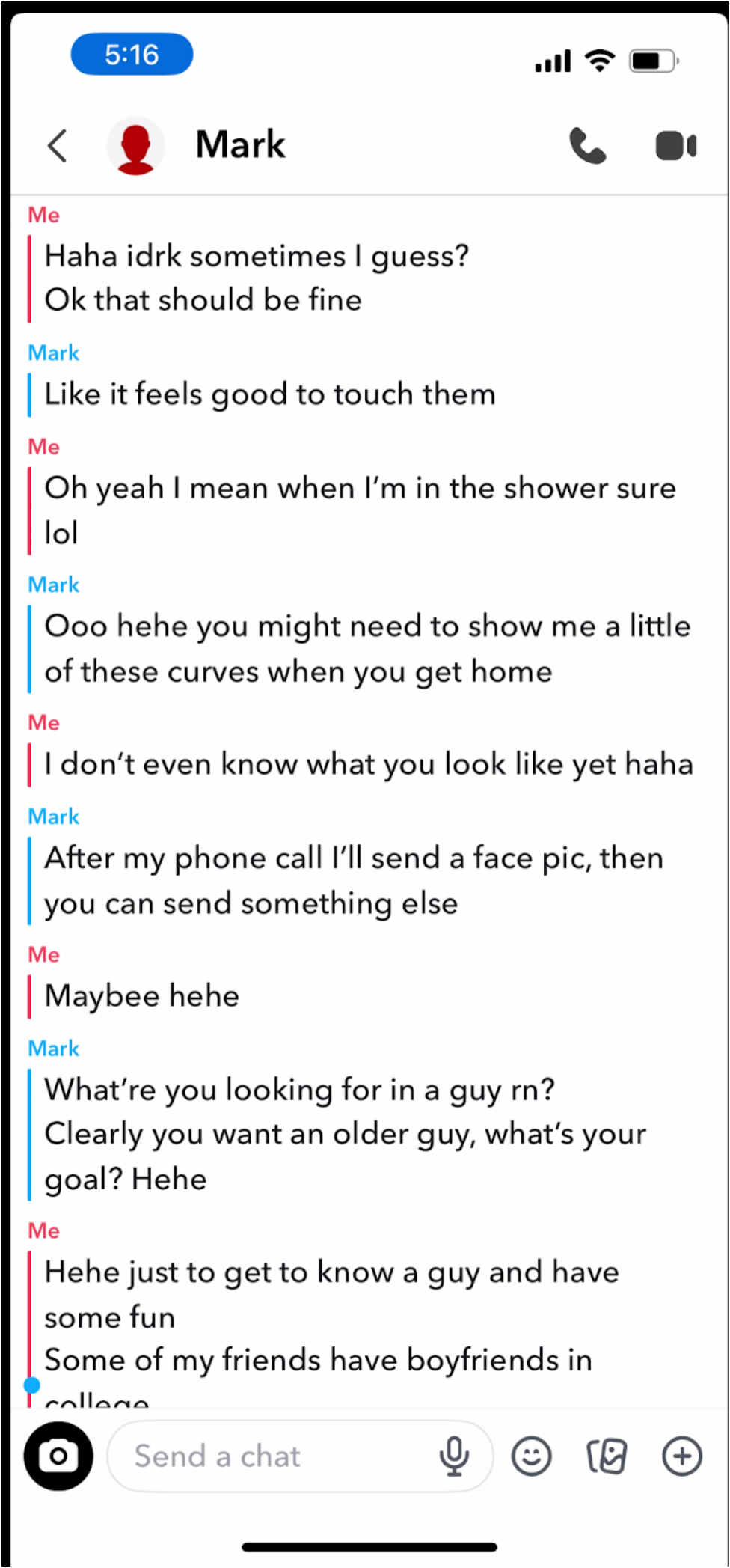The width and height of the screenshot is (730, 1568).
Task: Open Mark's profile avatar
Action: [135, 146]
